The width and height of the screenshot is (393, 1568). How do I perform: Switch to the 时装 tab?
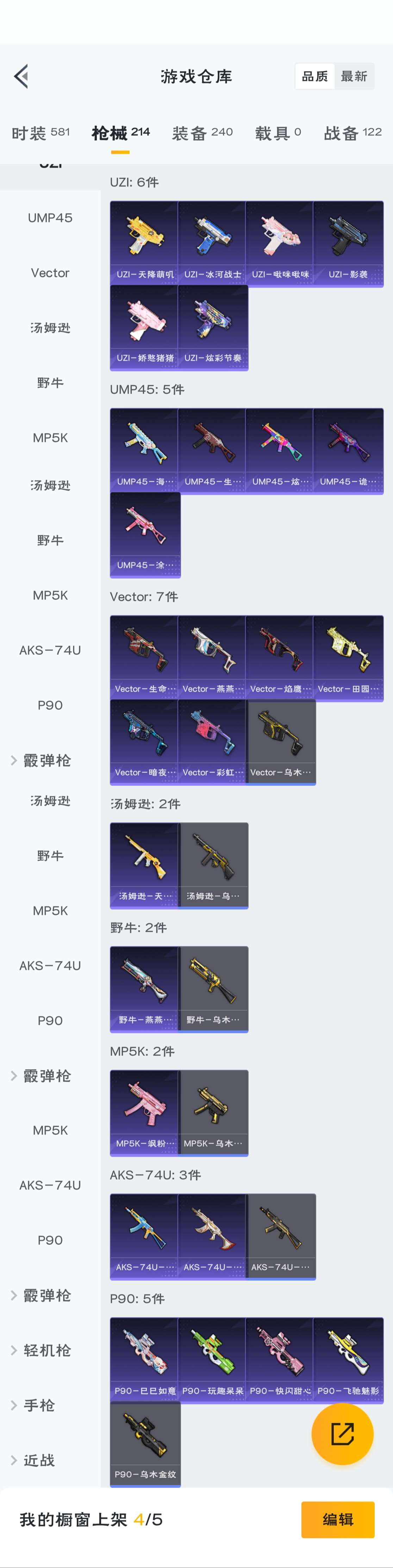40,133
